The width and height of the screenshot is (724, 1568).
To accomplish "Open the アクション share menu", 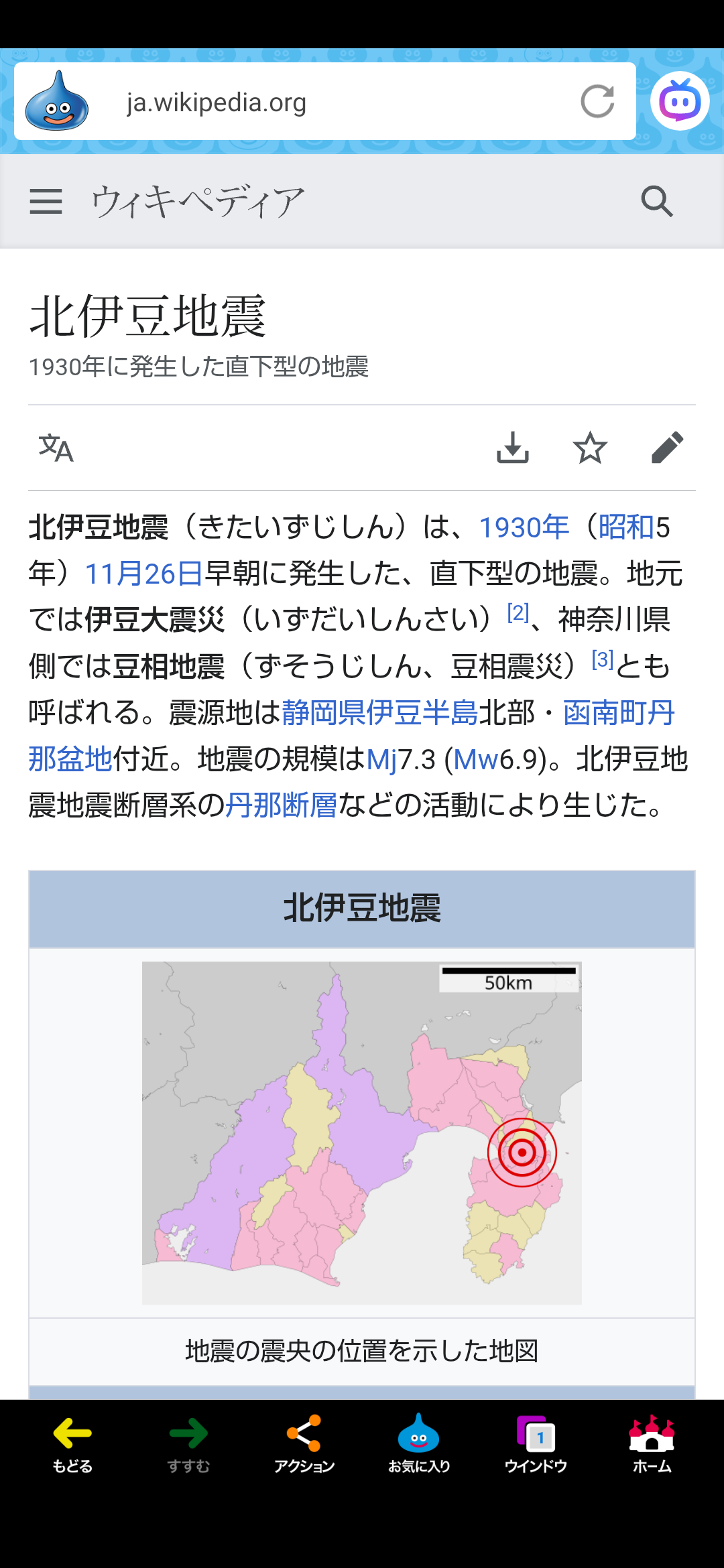I will pos(304,1445).
